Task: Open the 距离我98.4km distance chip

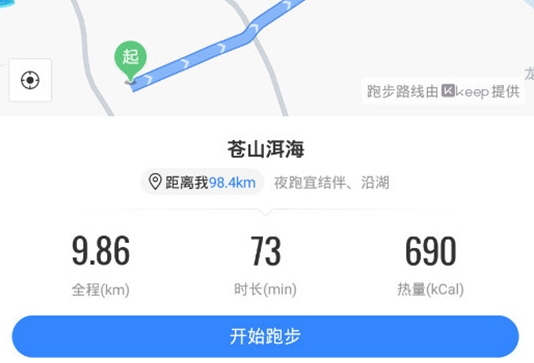Action: (202, 182)
